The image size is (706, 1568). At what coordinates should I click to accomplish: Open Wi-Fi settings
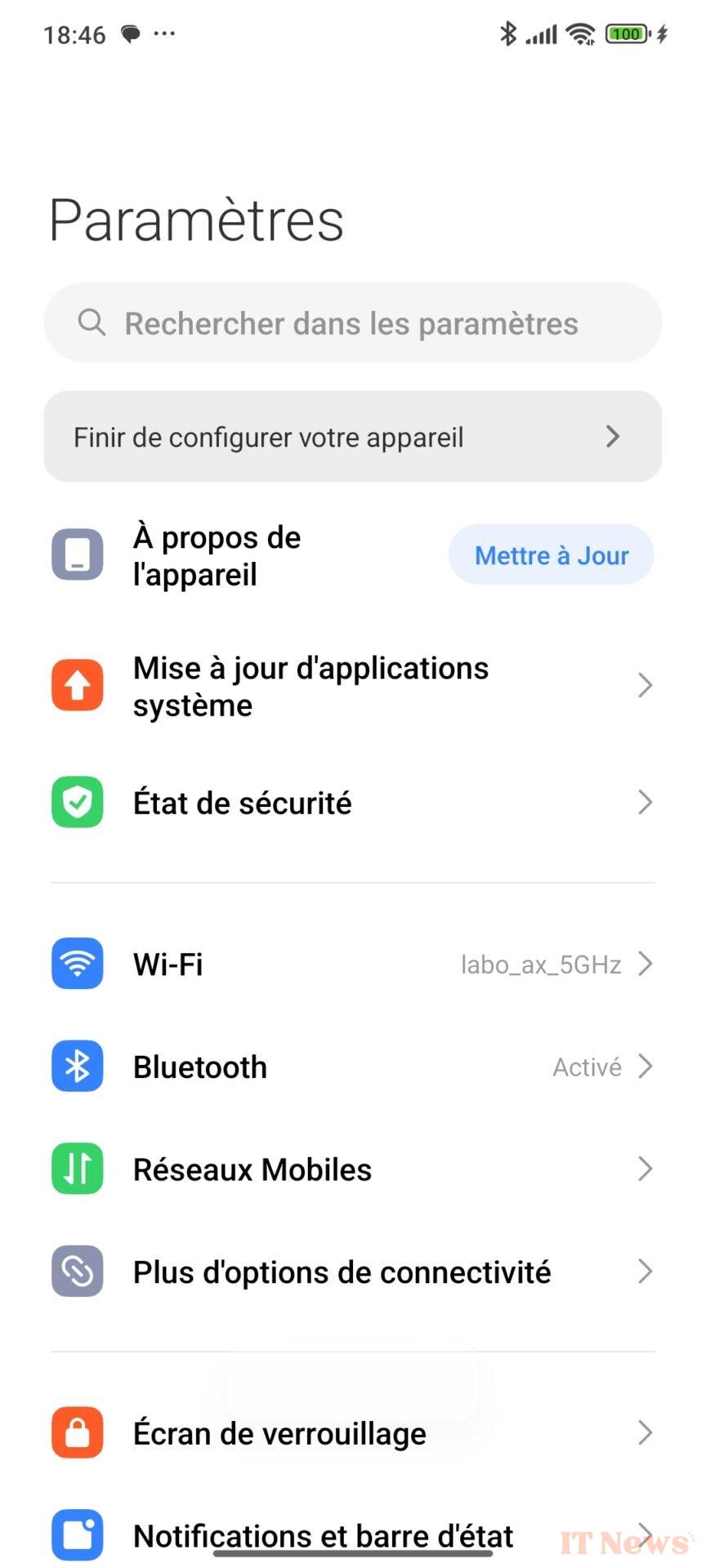point(352,964)
